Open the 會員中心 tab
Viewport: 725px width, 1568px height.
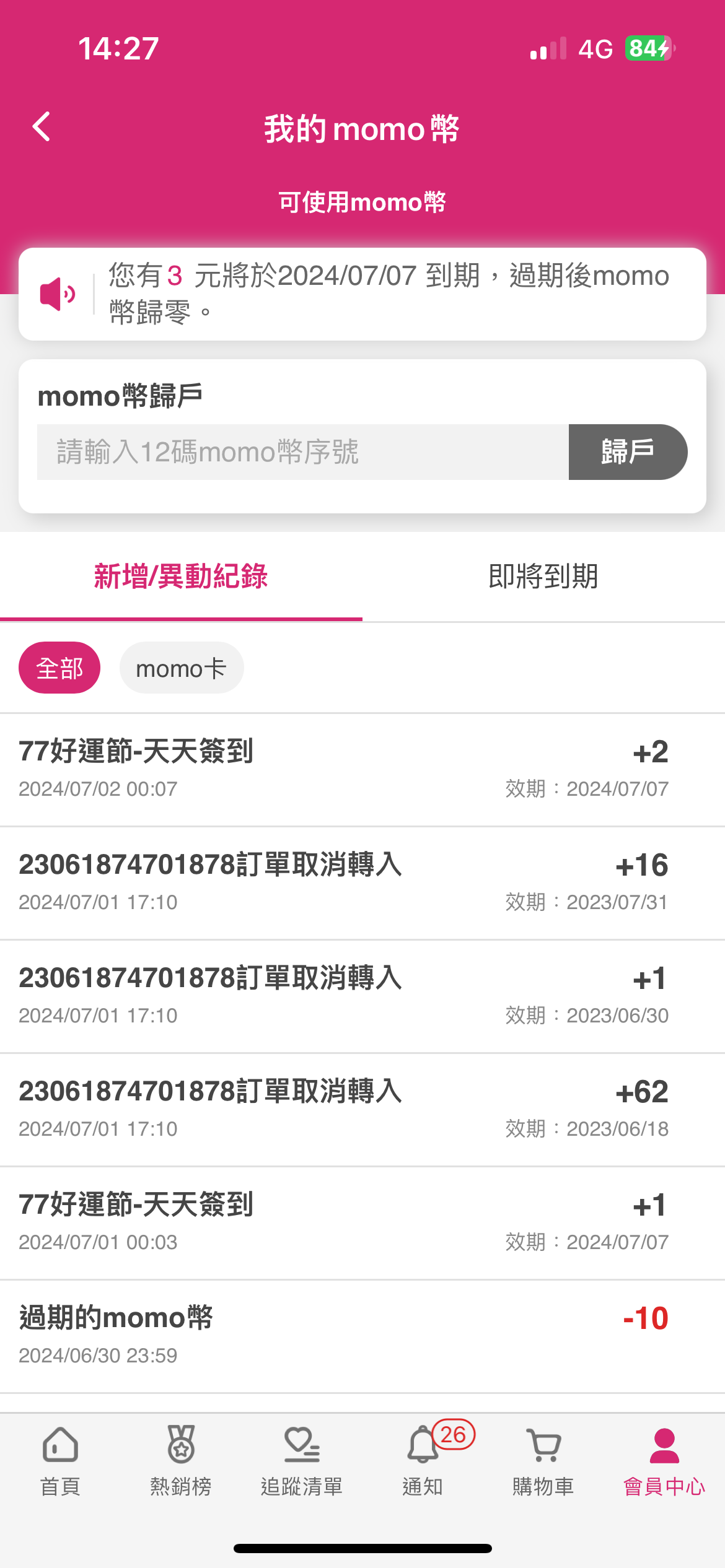[664, 1461]
